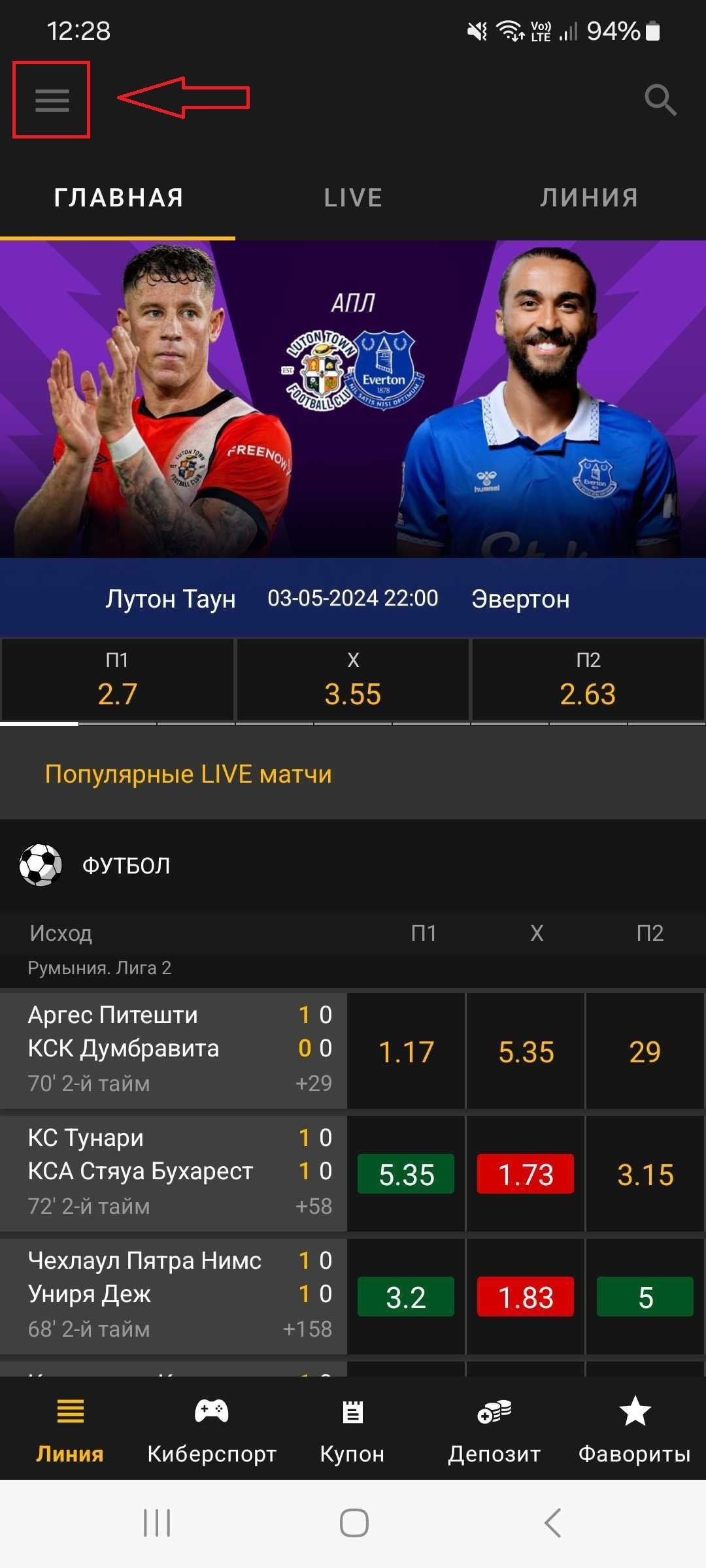706x1568 pixels.
Task: Bet on Аргес Питешти win at 1.17
Action: (406, 1052)
